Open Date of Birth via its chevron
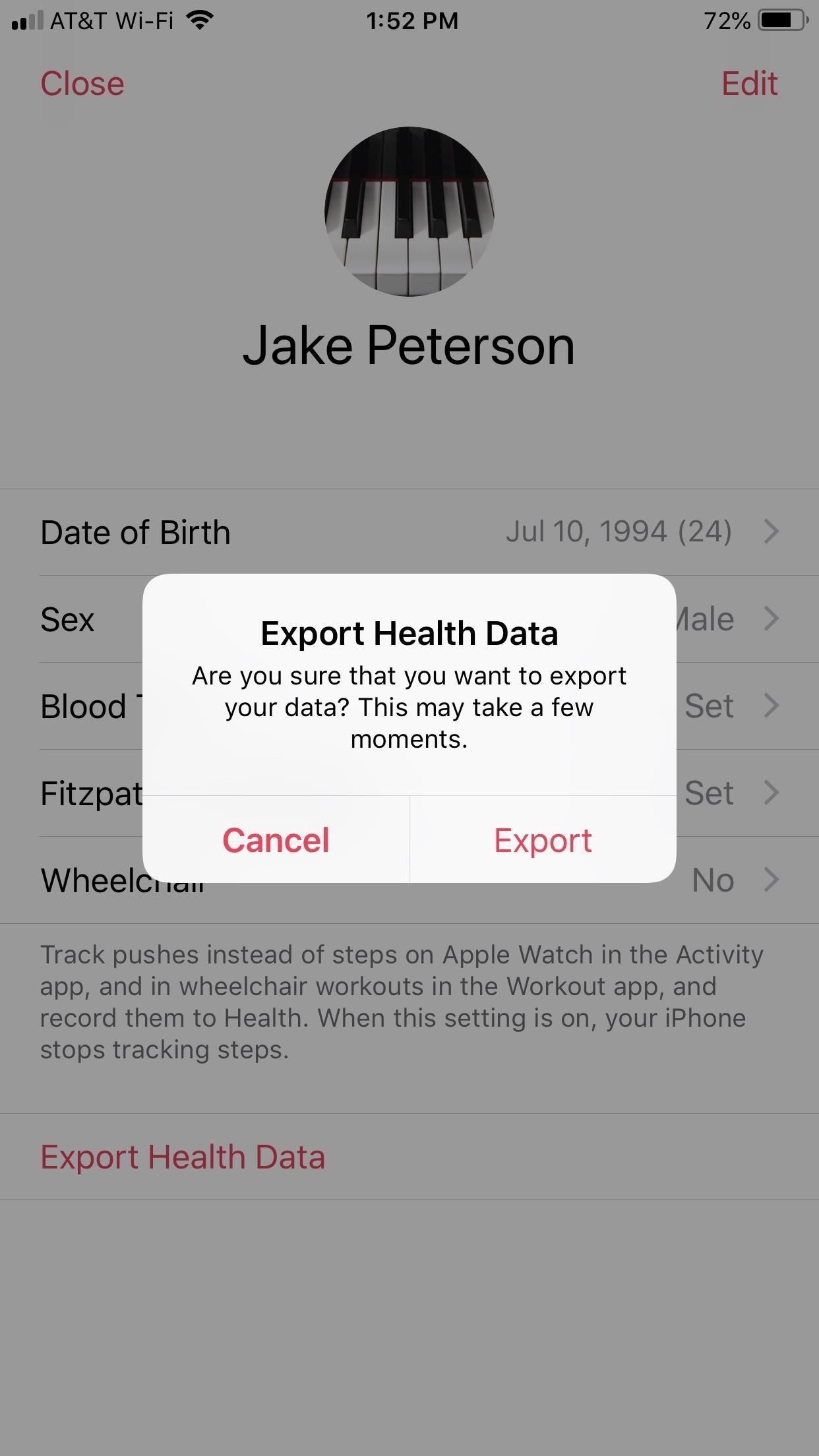819x1456 pixels. click(772, 531)
